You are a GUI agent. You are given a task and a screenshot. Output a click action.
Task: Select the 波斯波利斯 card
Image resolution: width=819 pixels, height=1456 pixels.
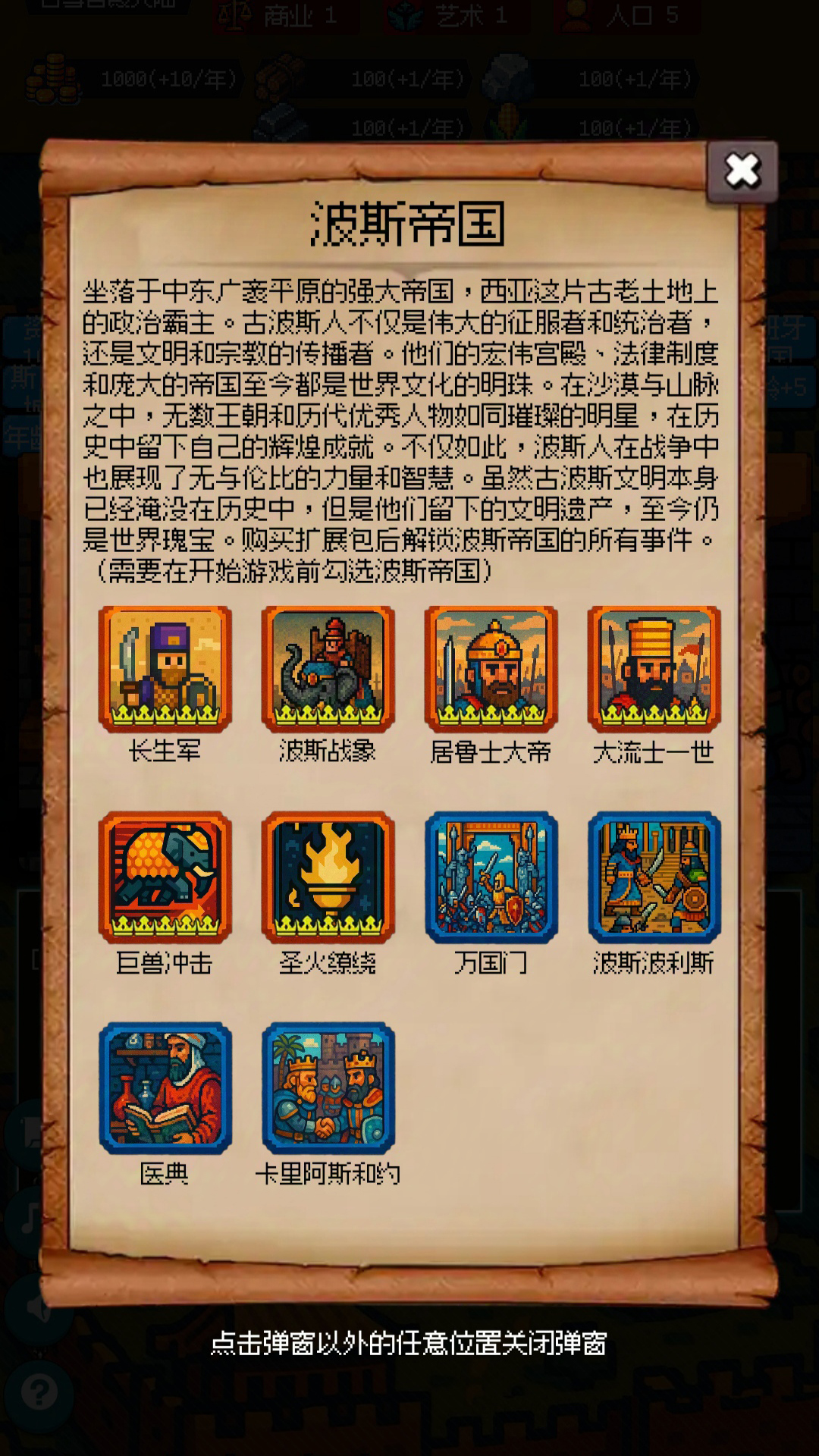(x=654, y=877)
